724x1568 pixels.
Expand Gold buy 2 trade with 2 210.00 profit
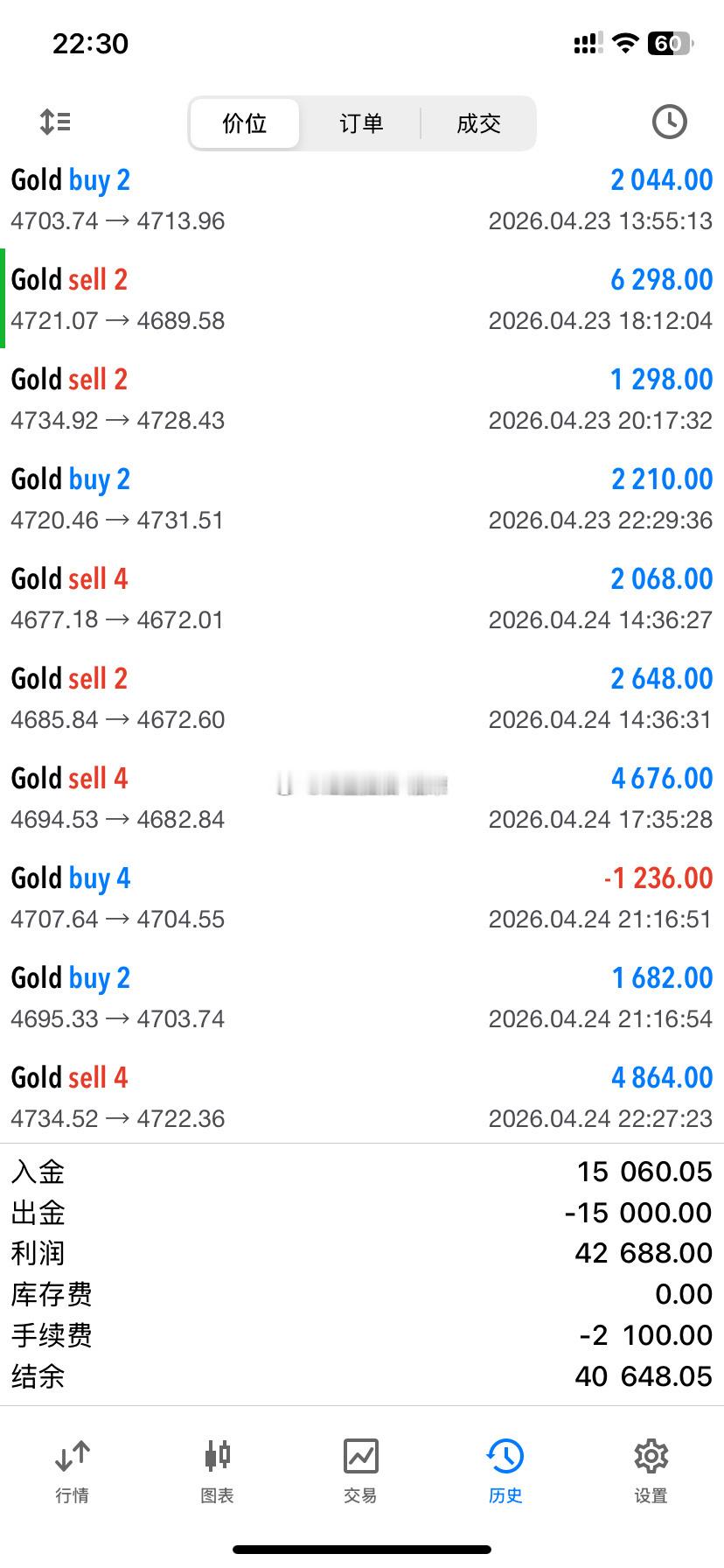362,499
